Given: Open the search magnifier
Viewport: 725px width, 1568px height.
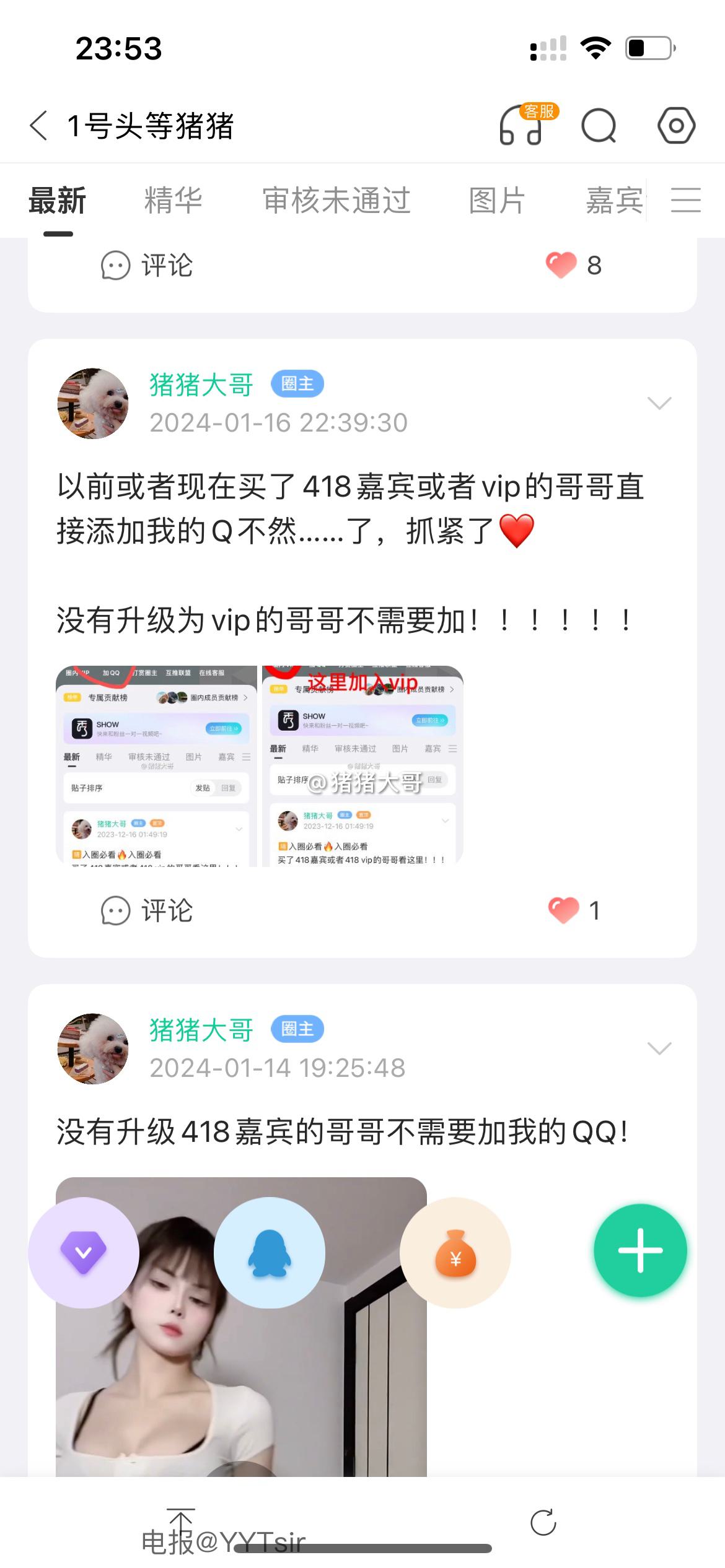Looking at the screenshot, I should pyautogui.click(x=599, y=126).
